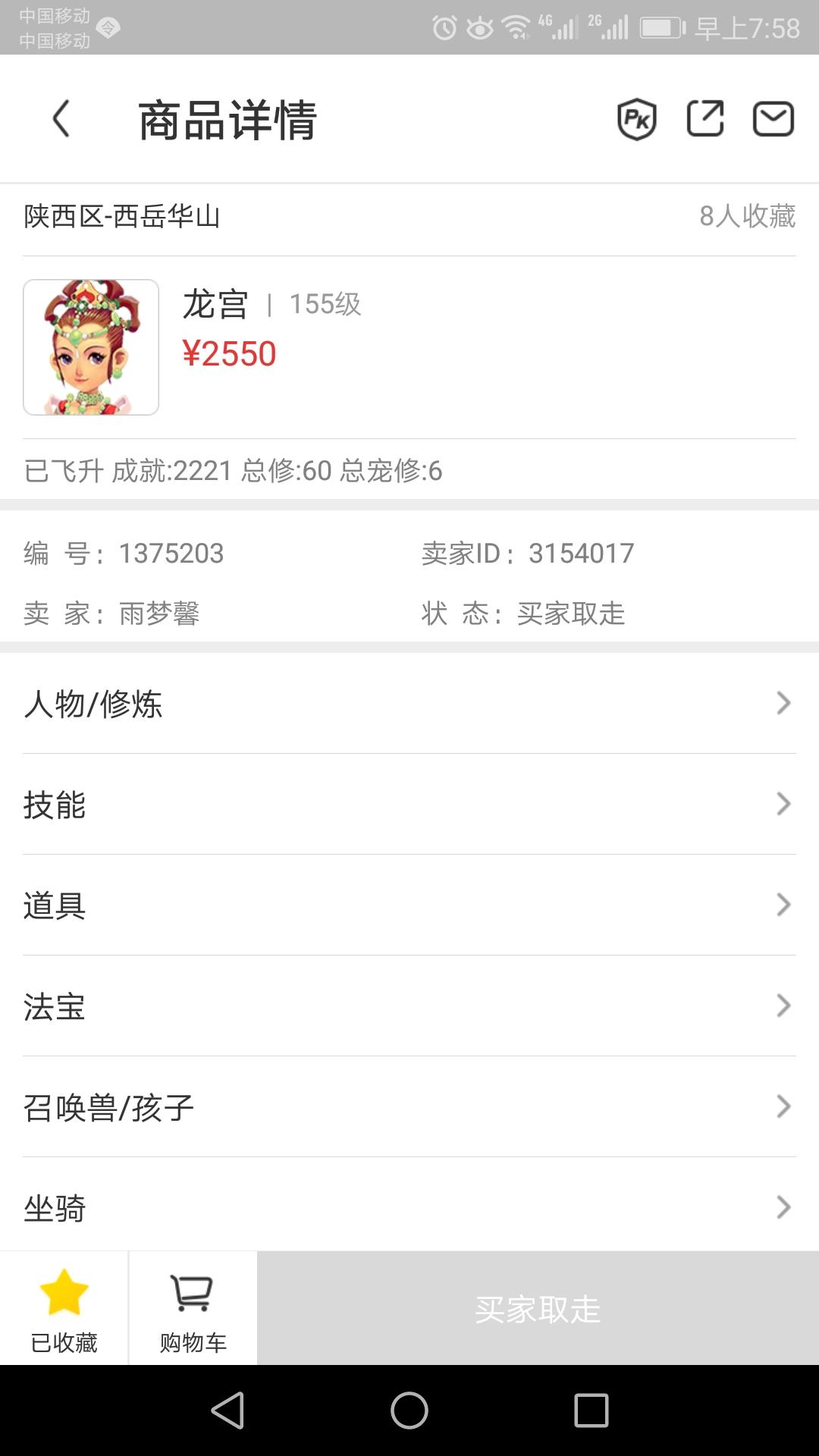
Task: Open the 购物车 shopping cart
Action: tap(193, 1308)
